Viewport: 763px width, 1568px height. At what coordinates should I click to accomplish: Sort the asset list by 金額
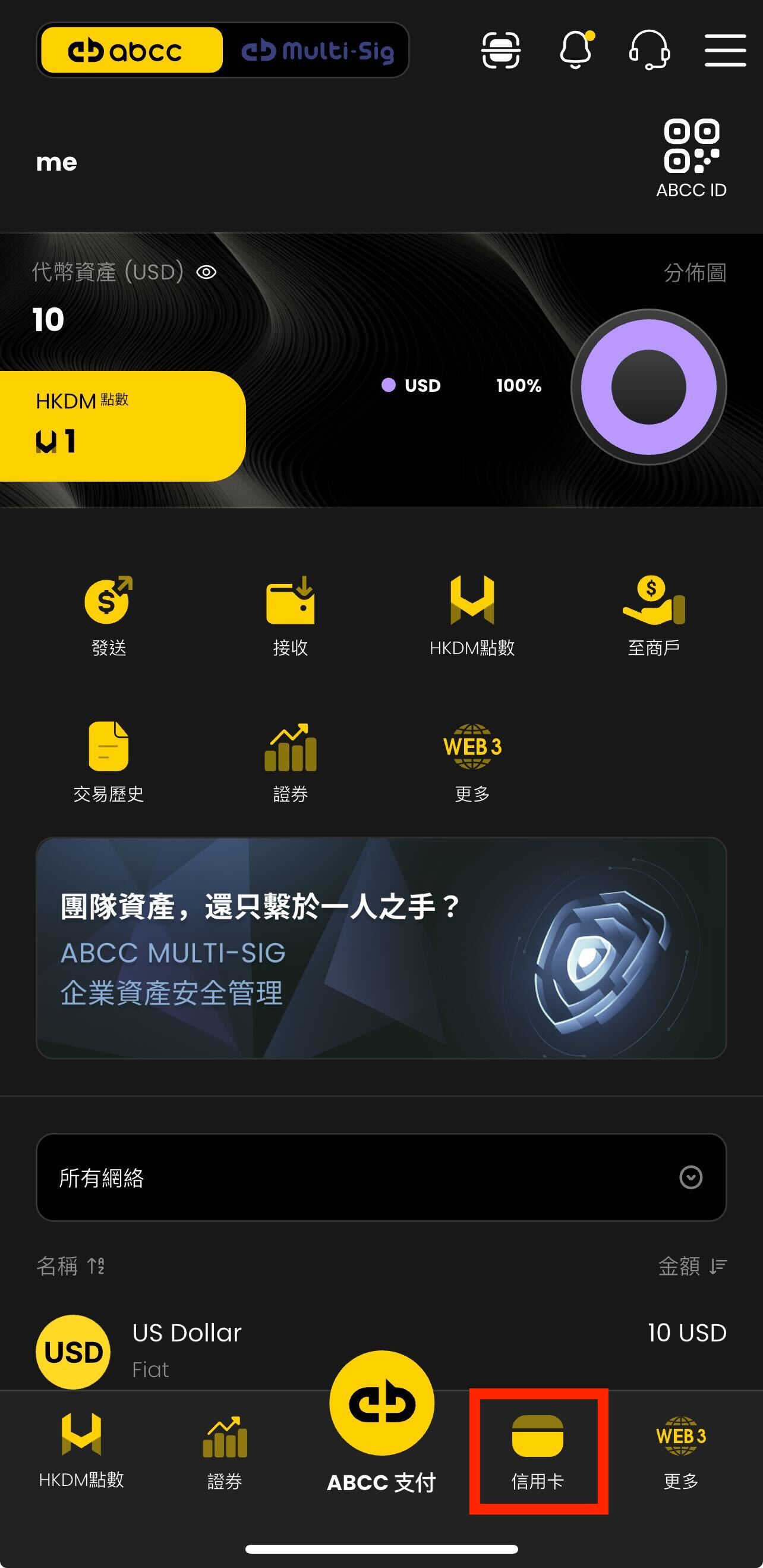[692, 1266]
